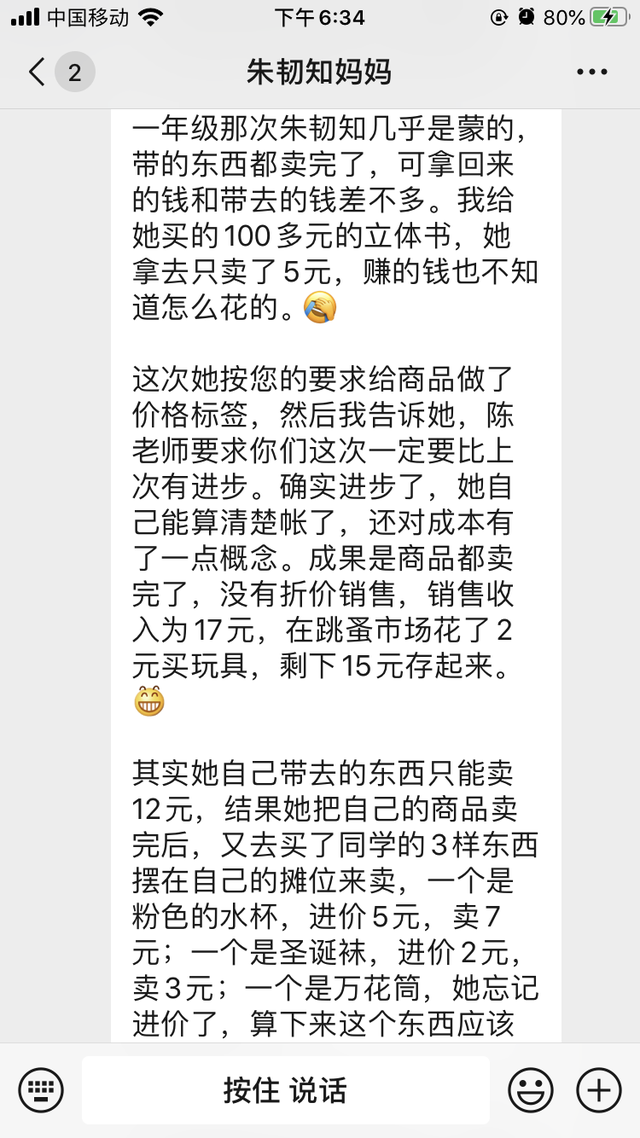This screenshot has height=1138, width=640.
Task: Switch to keyboard text input
Action: click(x=41, y=1090)
